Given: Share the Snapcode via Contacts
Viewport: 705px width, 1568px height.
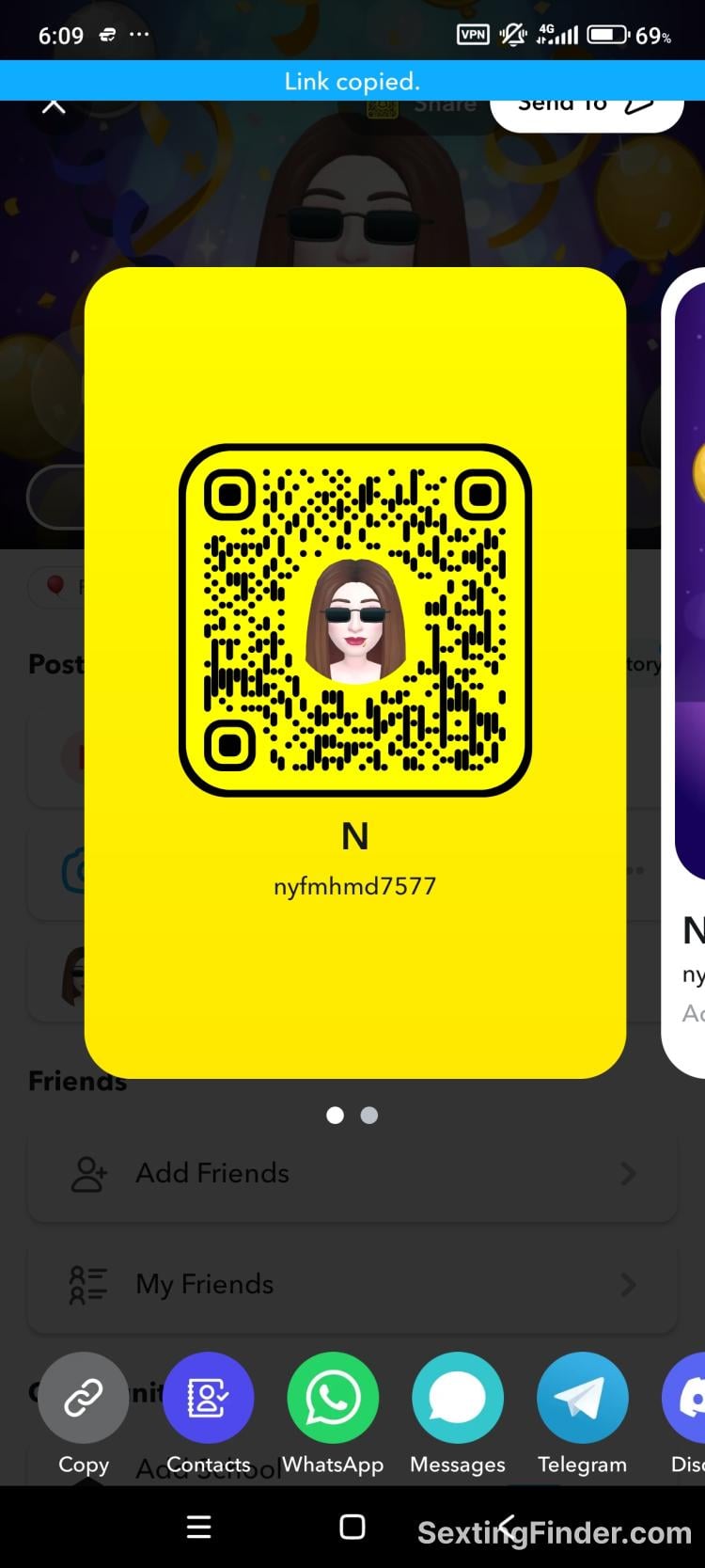Looking at the screenshot, I should point(208,1399).
